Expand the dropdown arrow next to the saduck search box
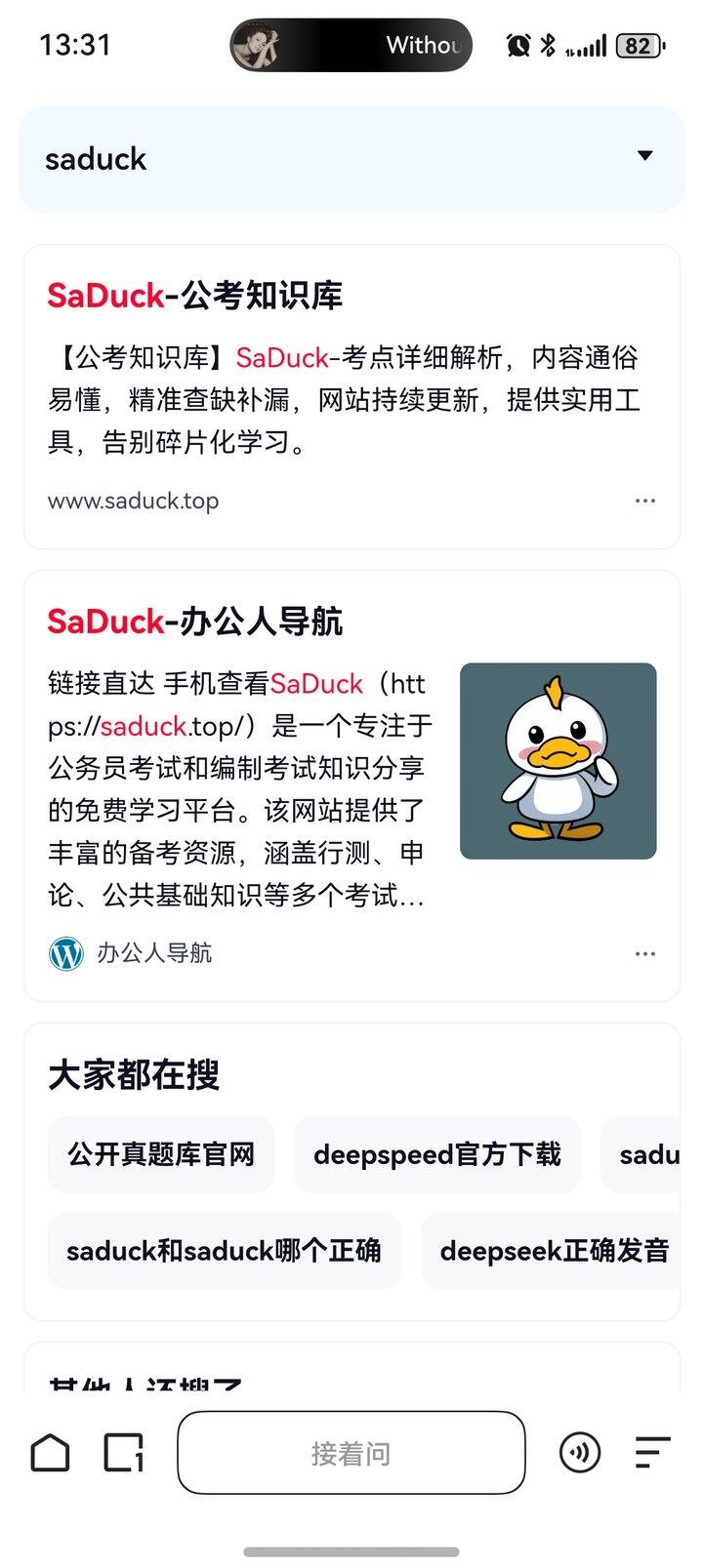The image size is (703, 1568). (x=644, y=156)
